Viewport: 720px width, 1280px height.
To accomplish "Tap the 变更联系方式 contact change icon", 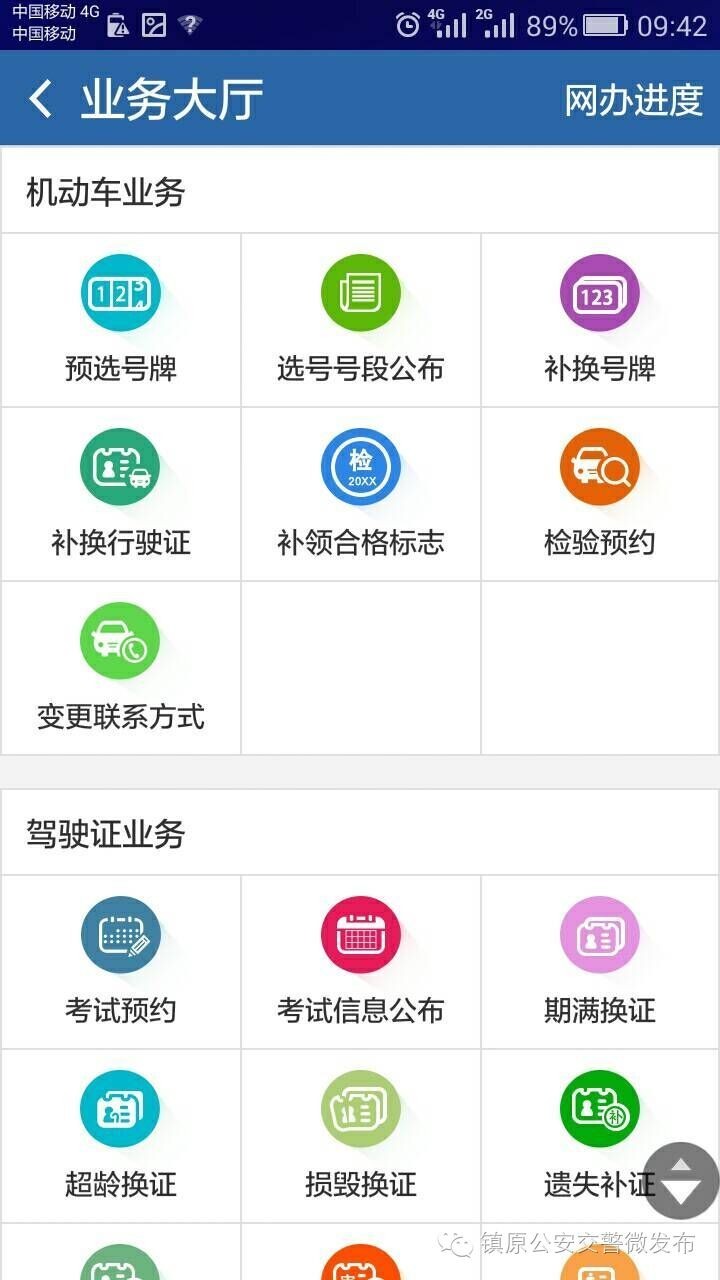I will tap(120, 640).
